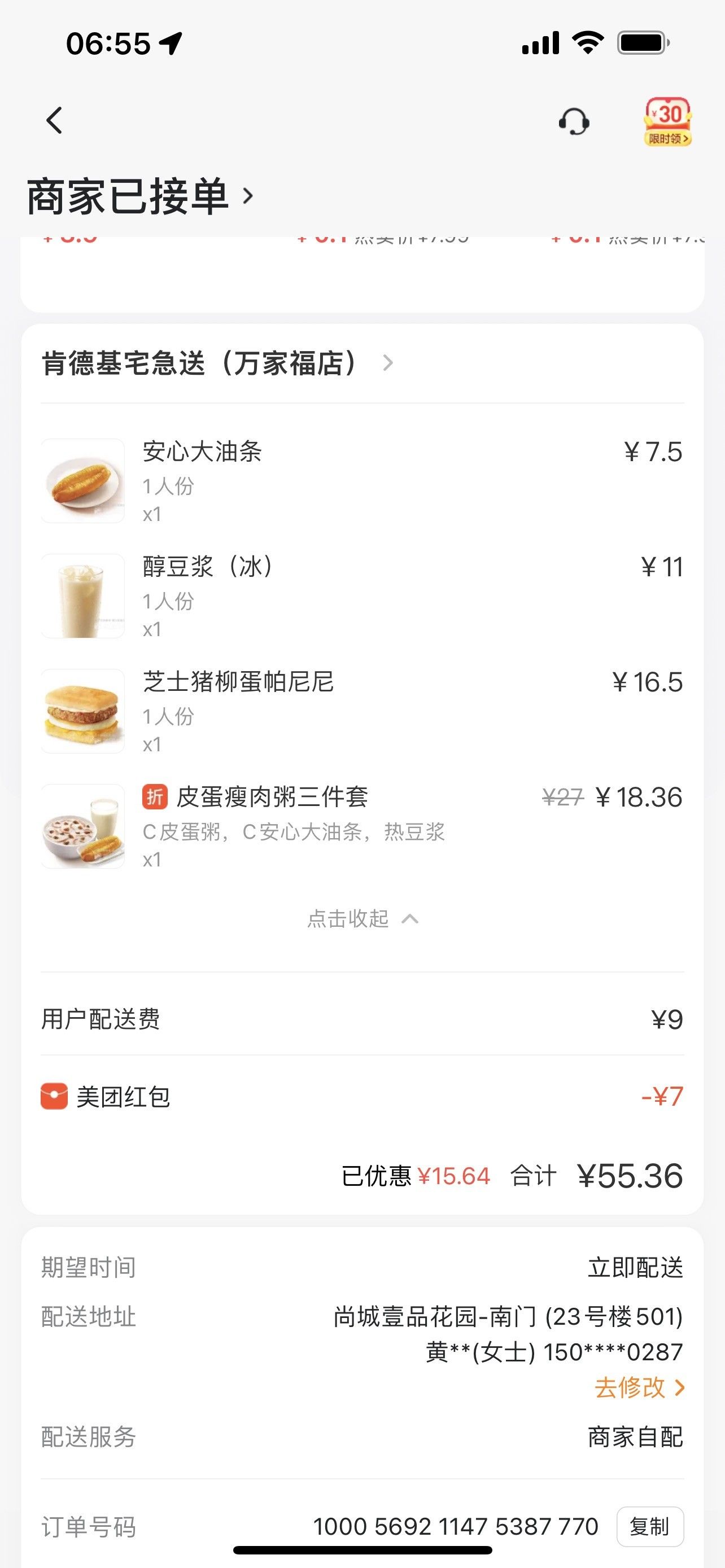Image resolution: width=725 pixels, height=1568 pixels.
Task: Collapse the item list with 点击收起
Action: (362, 918)
